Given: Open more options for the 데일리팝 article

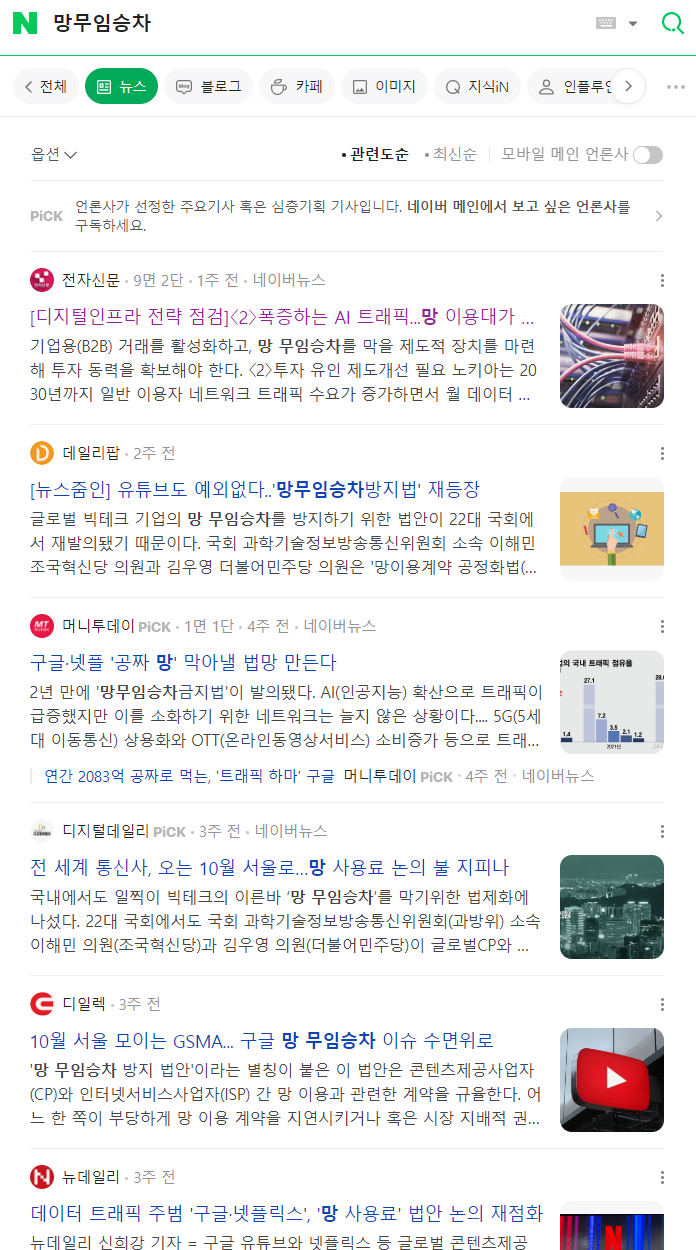Looking at the screenshot, I should point(662,453).
